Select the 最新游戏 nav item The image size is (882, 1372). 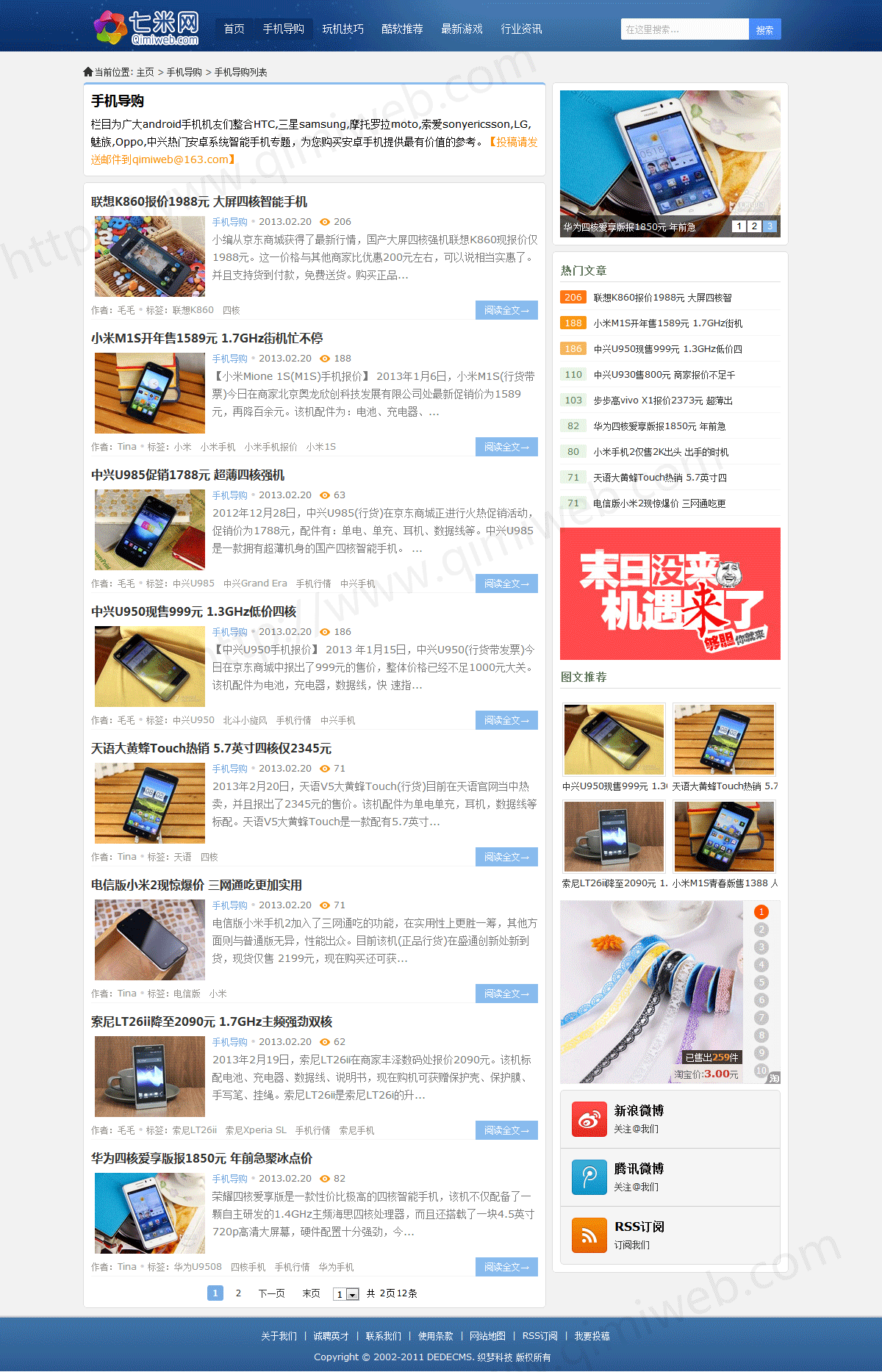(462, 29)
